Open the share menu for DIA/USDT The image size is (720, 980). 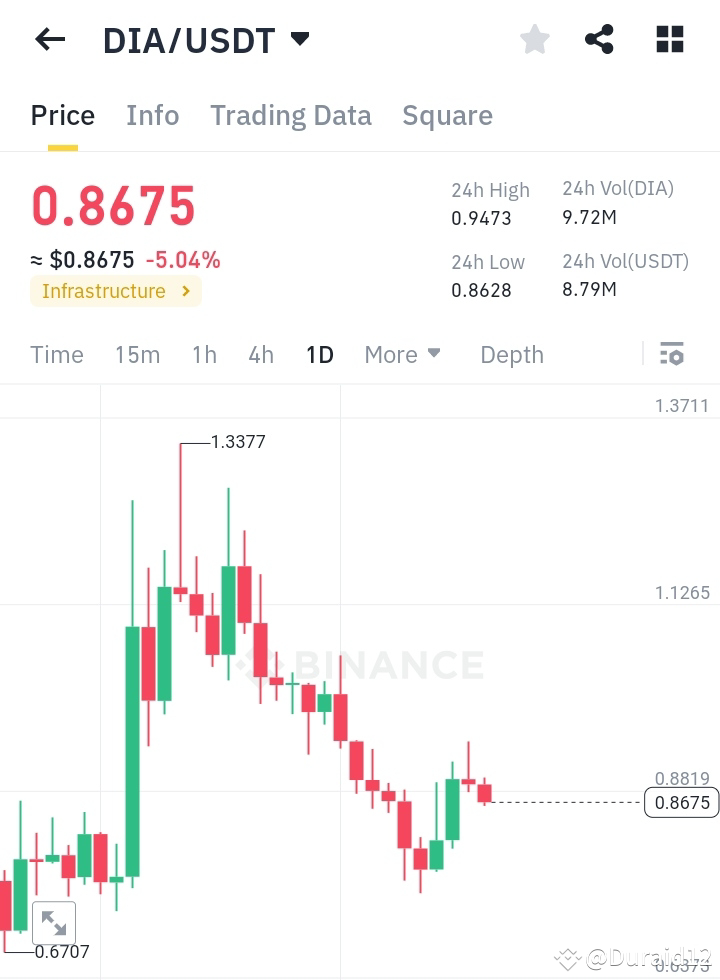click(599, 39)
